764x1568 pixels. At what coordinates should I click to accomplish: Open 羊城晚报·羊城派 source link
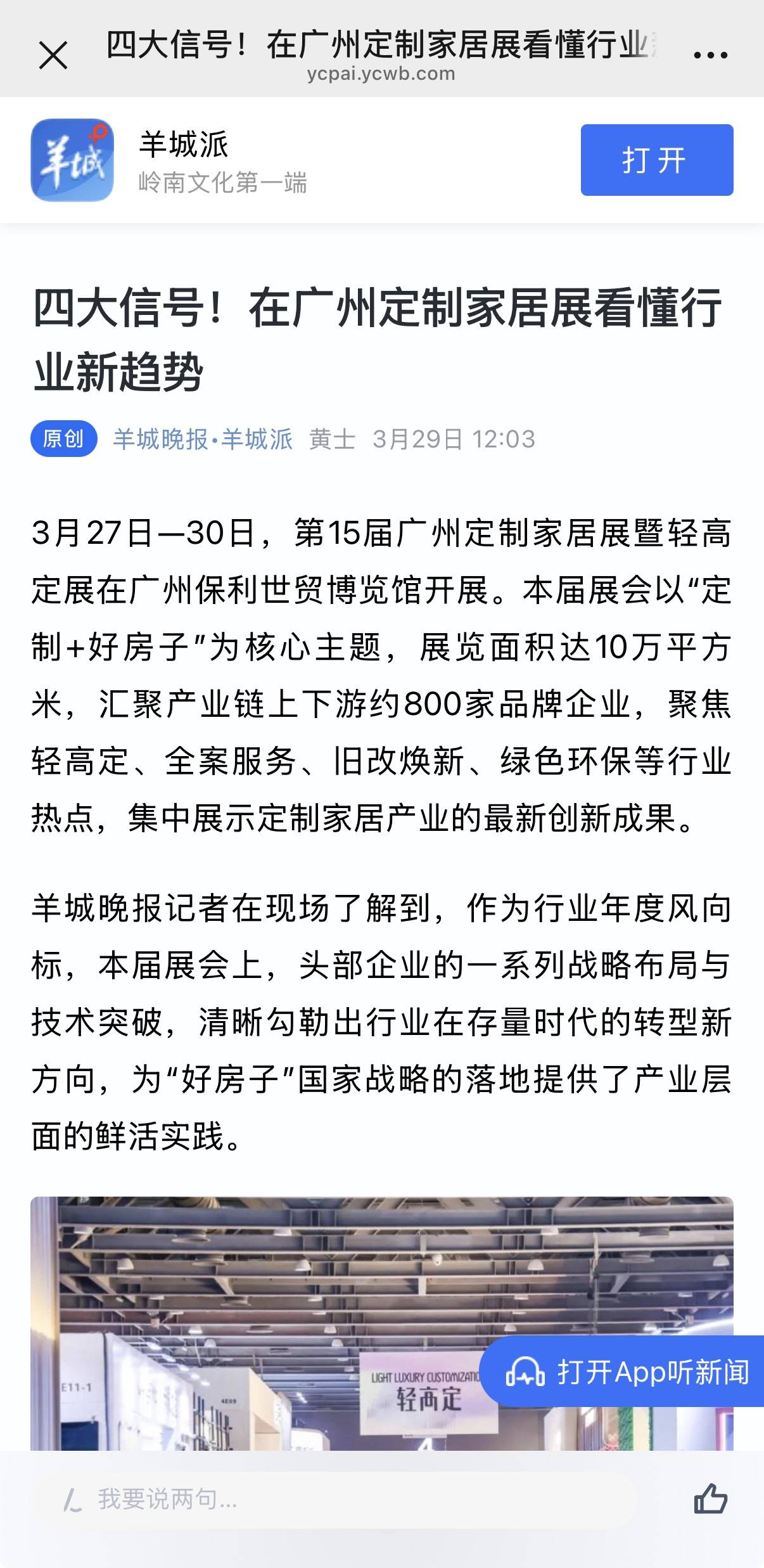(203, 439)
